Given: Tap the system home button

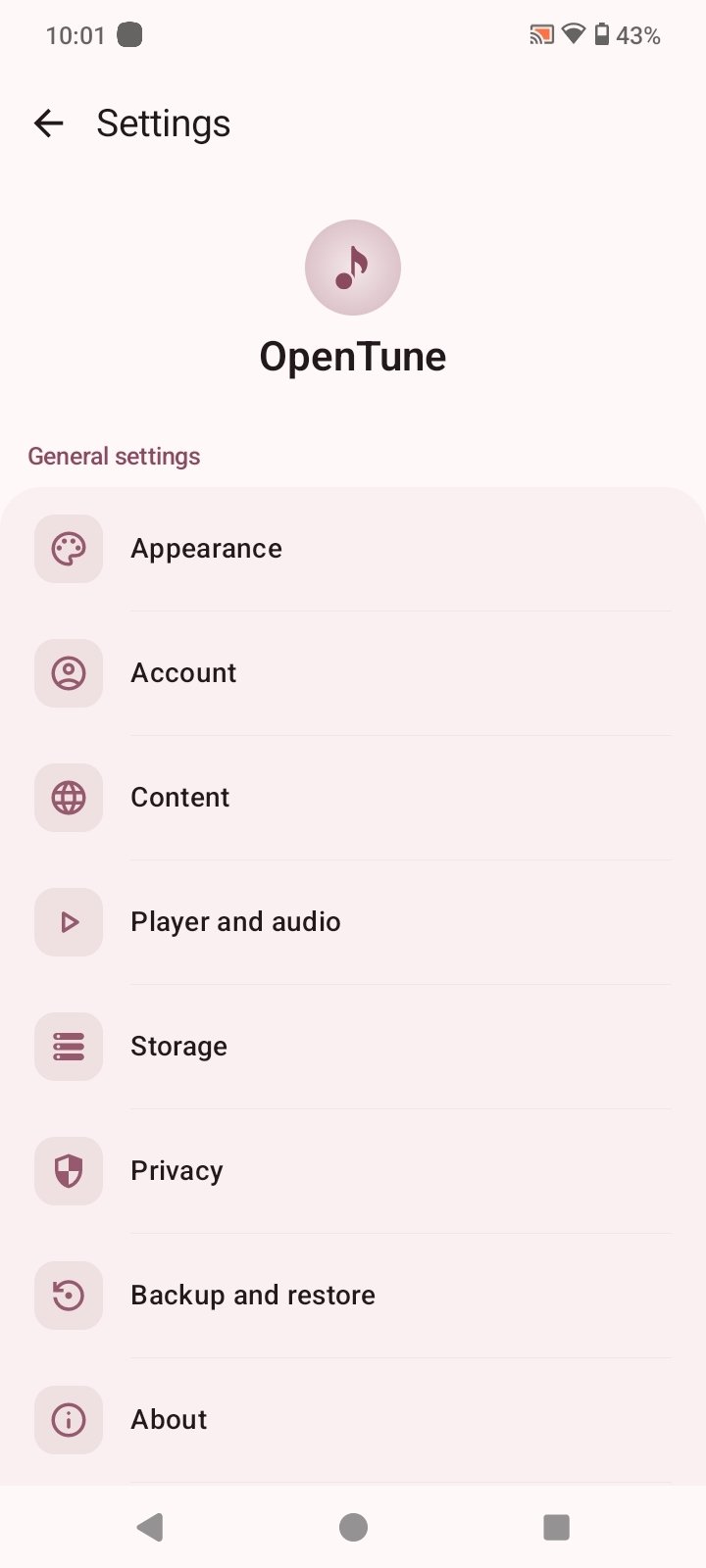Looking at the screenshot, I should tap(353, 1527).
